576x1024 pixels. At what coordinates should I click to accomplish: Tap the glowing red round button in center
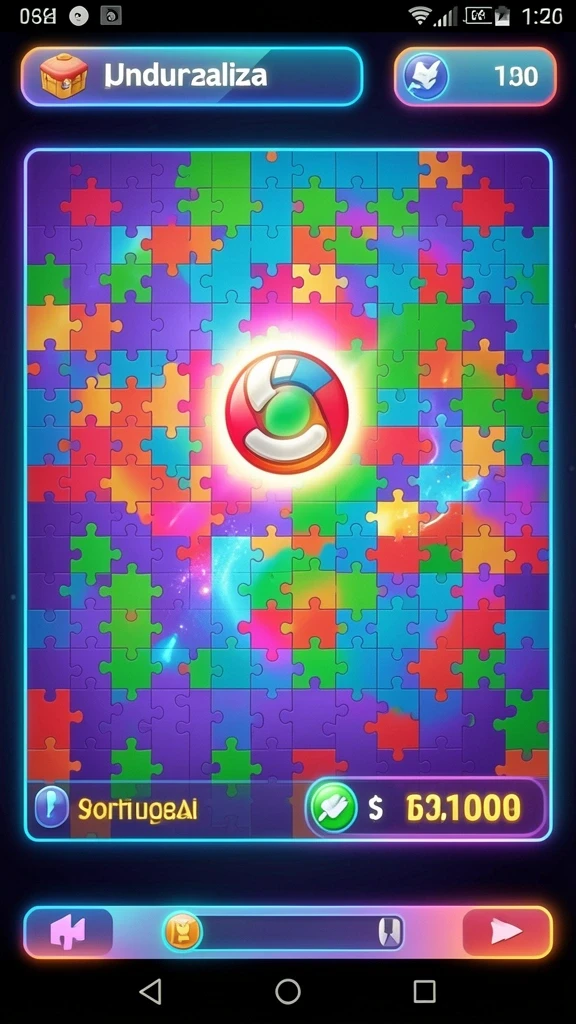click(x=287, y=412)
